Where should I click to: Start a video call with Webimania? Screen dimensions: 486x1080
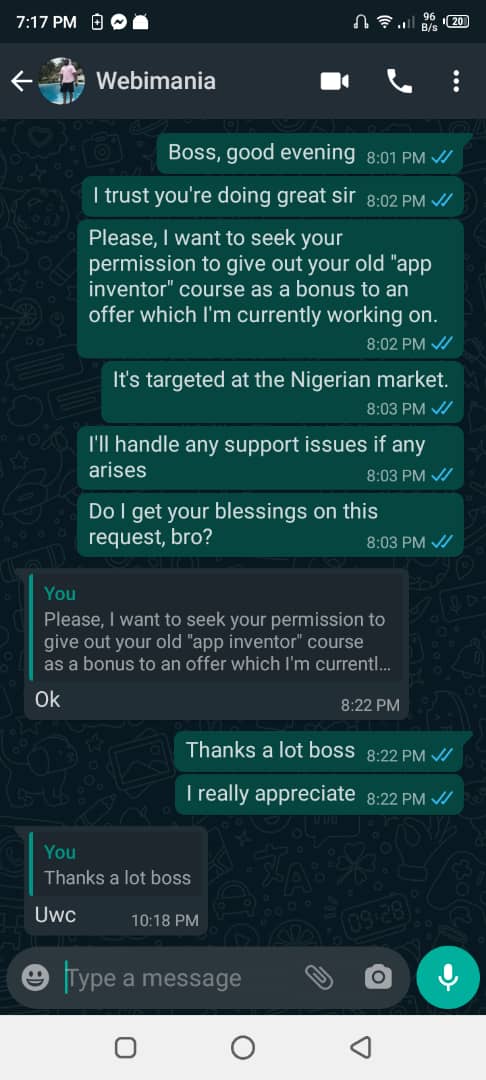click(335, 81)
